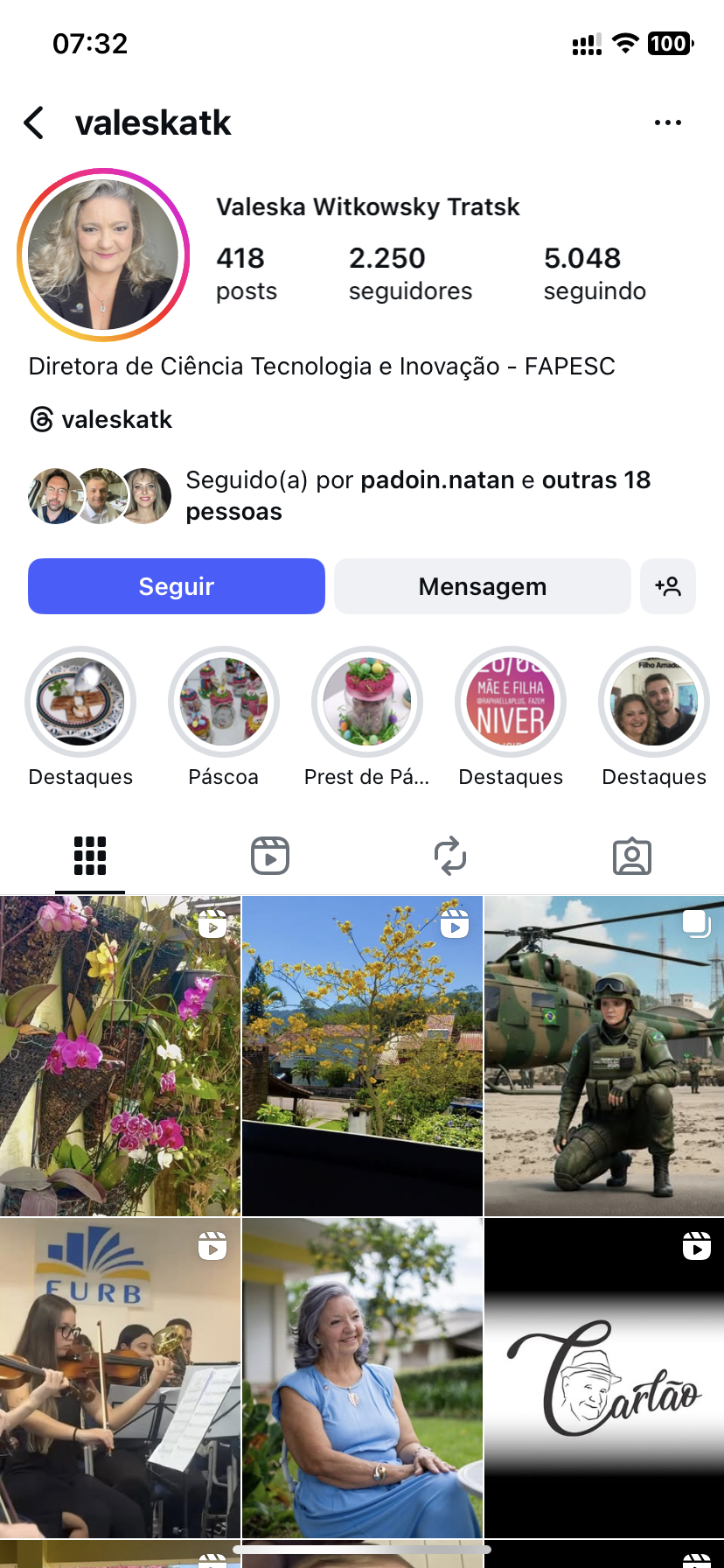Open the 5.048 seguindo list
This screenshot has width=724, height=1568.
point(595,273)
